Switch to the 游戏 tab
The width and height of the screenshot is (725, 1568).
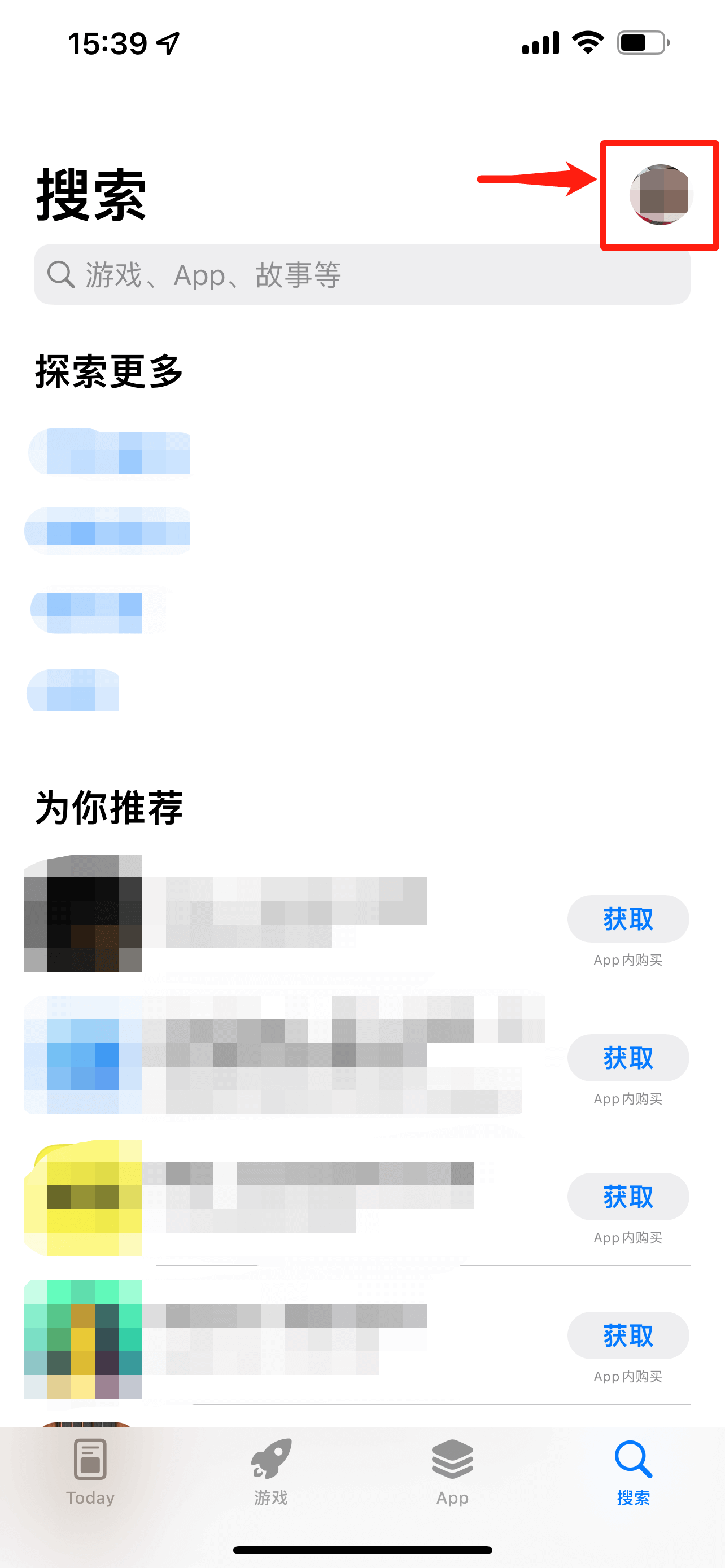pyautogui.click(x=271, y=1470)
